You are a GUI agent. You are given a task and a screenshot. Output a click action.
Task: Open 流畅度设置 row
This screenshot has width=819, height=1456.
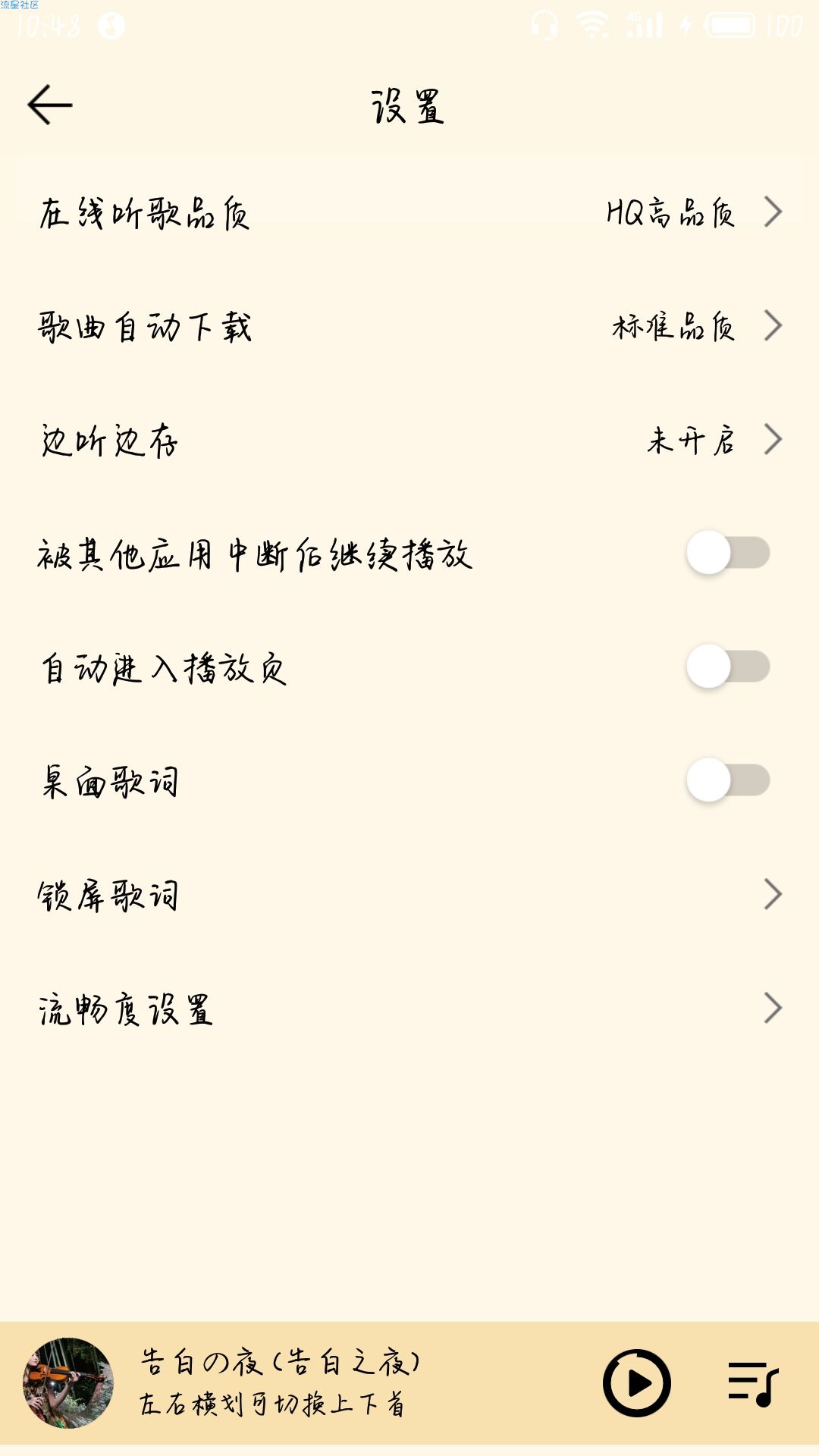coord(409,1009)
